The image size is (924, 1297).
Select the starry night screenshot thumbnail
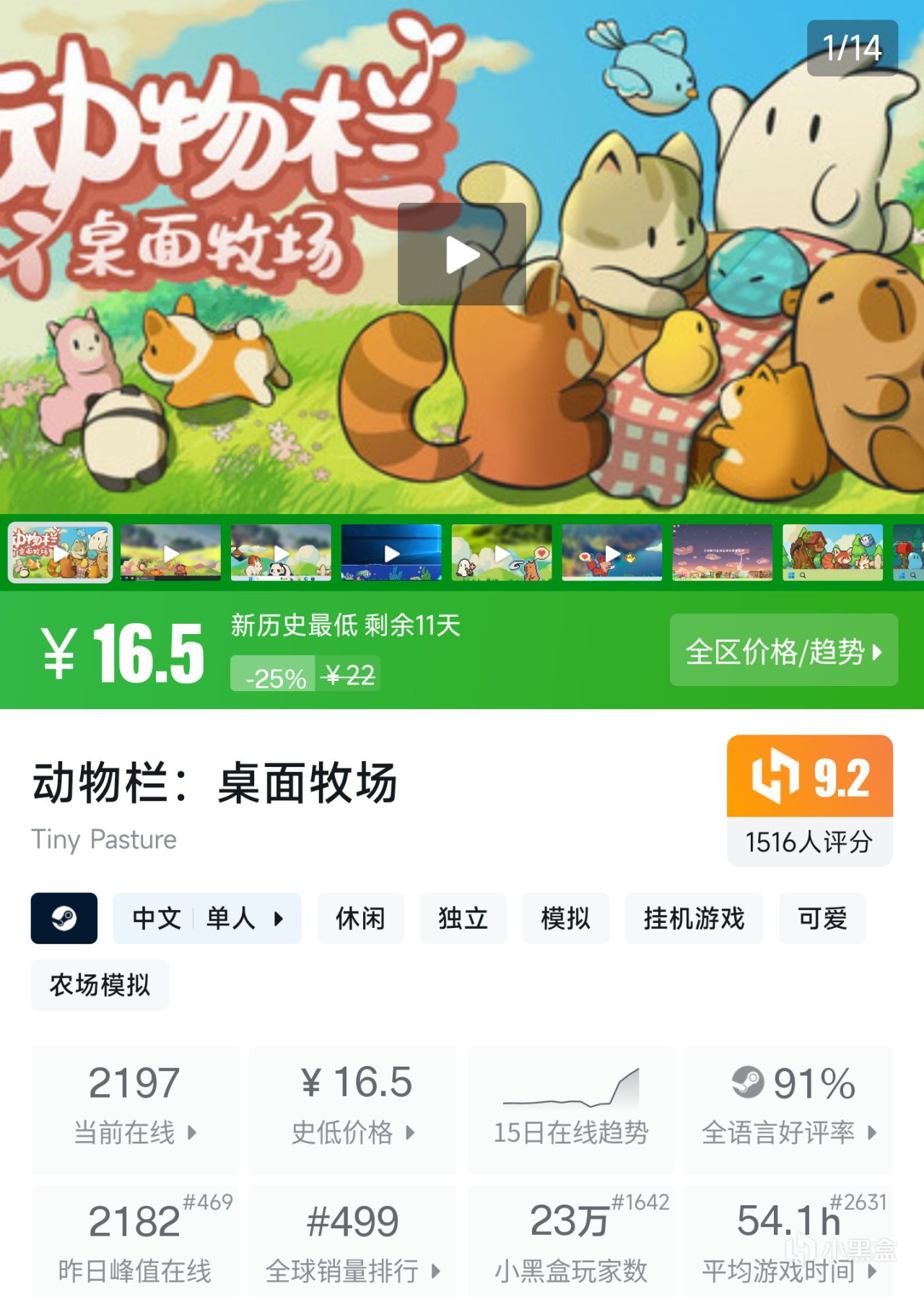pos(722,553)
